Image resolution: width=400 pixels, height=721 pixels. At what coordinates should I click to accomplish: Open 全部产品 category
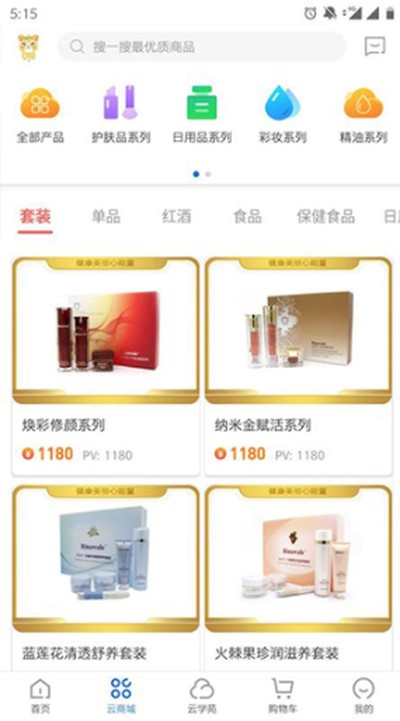[x=40, y=115]
